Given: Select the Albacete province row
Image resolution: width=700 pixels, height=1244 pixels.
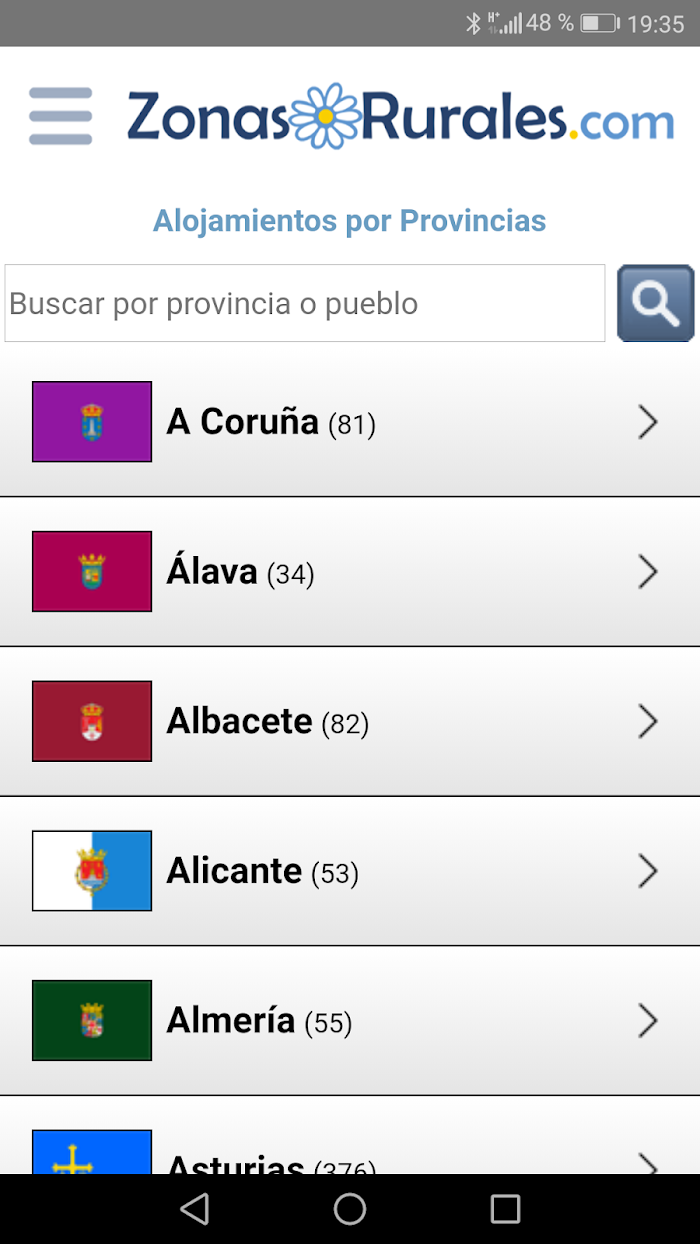Looking at the screenshot, I should (x=350, y=722).
